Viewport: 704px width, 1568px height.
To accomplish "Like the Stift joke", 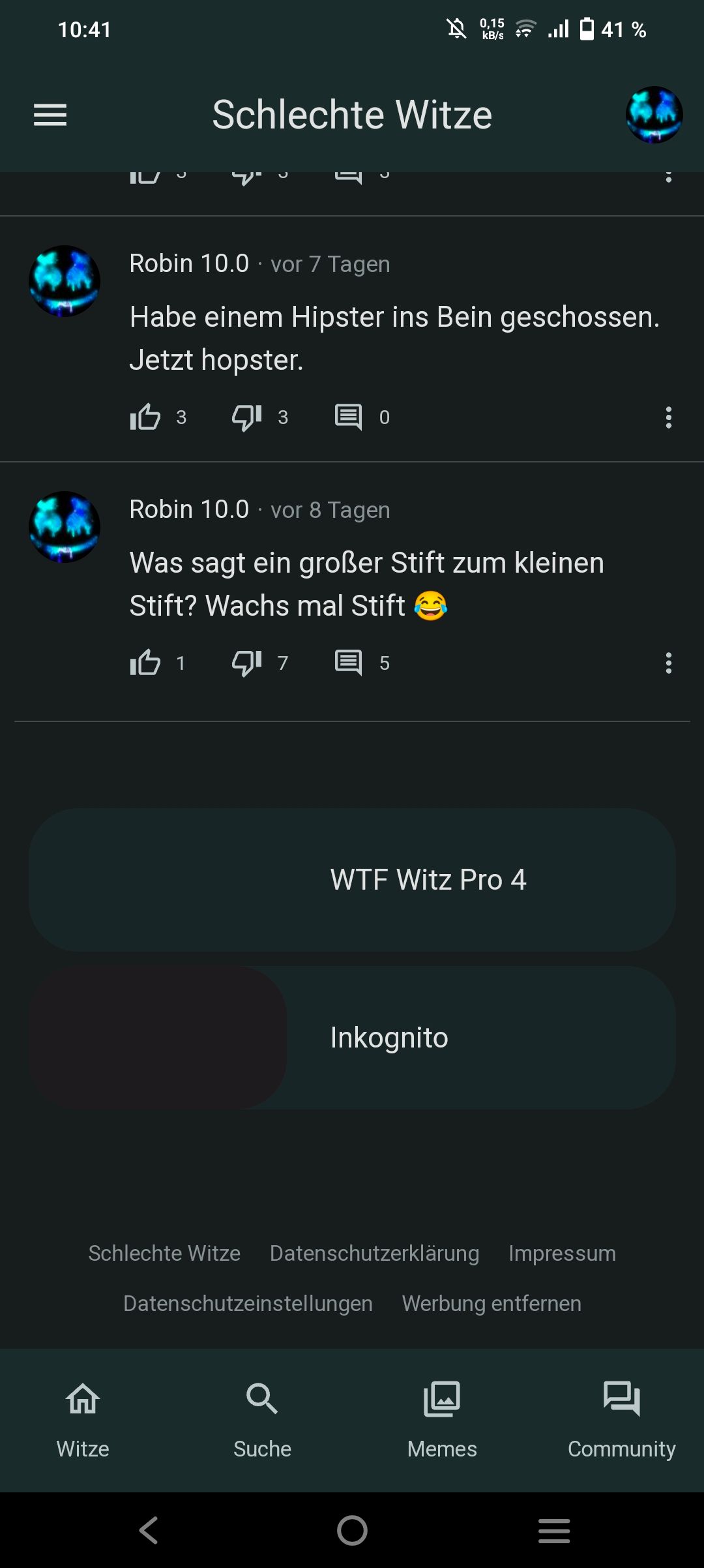I will 145,663.
